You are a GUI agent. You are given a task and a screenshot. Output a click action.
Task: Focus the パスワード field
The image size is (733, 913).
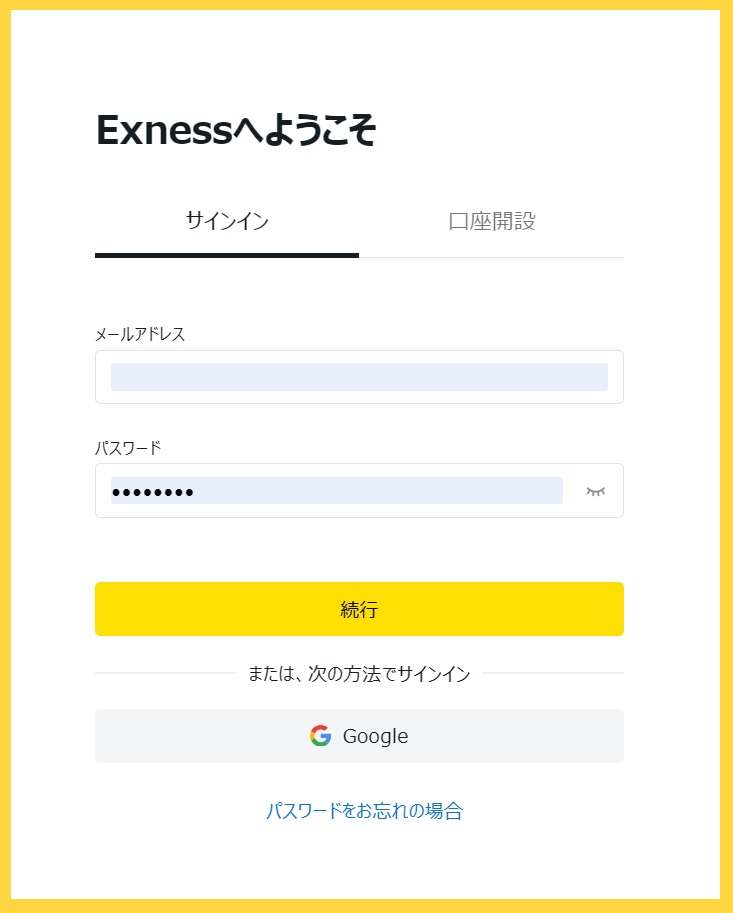point(336,491)
